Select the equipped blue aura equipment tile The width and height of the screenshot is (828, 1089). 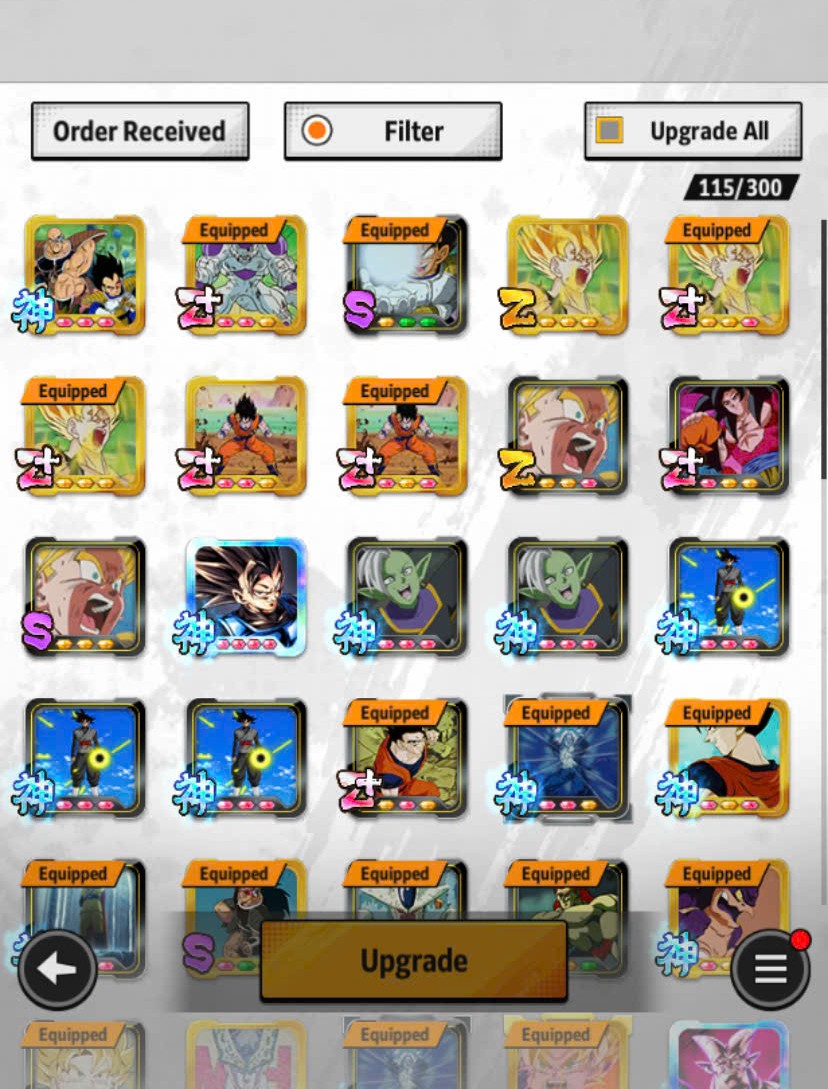568,758
